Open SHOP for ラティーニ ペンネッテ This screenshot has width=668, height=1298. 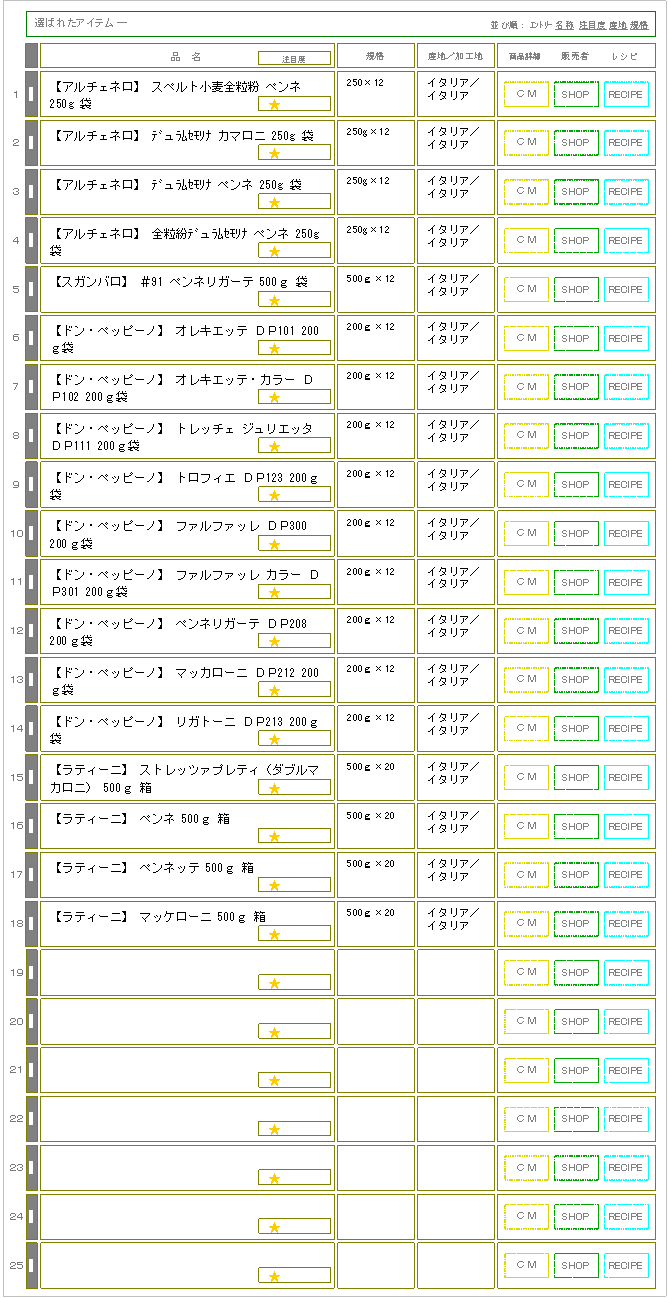[x=576, y=875]
